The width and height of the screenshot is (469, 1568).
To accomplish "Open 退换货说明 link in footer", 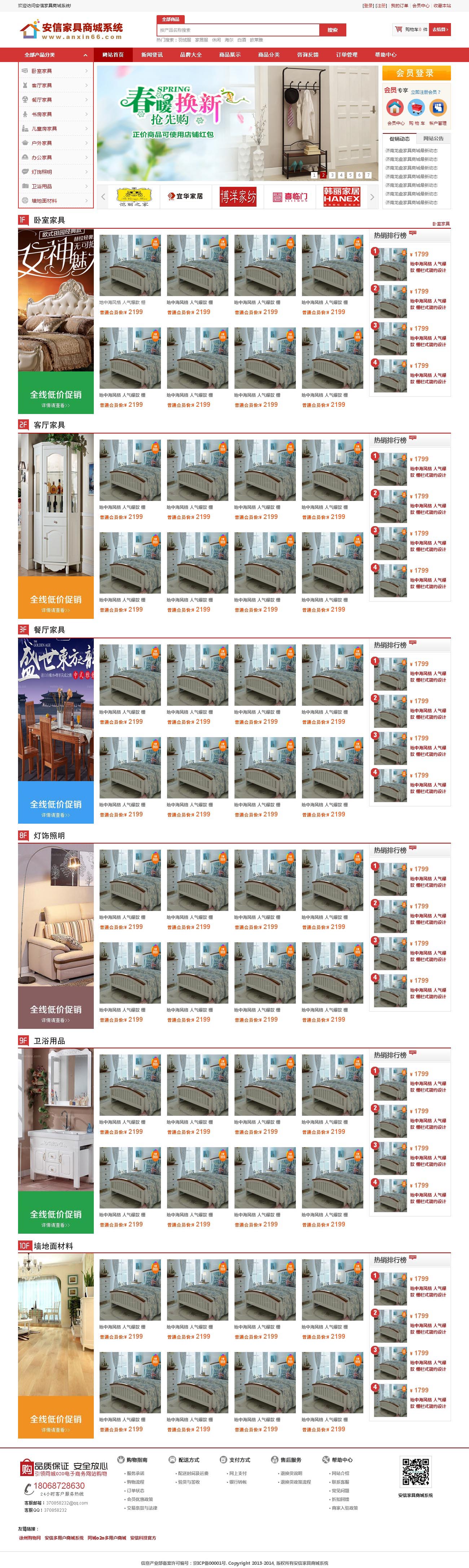I will [x=290, y=1473].
